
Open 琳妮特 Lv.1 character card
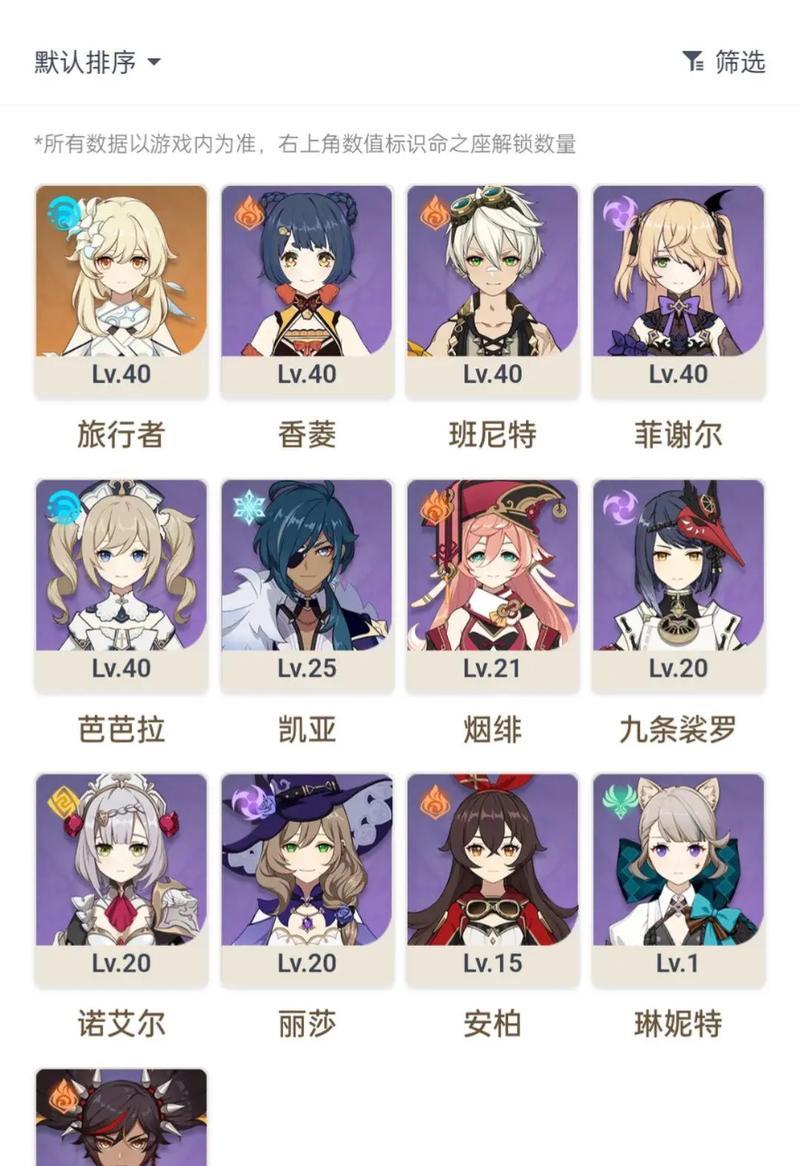[x=678, y=880]
